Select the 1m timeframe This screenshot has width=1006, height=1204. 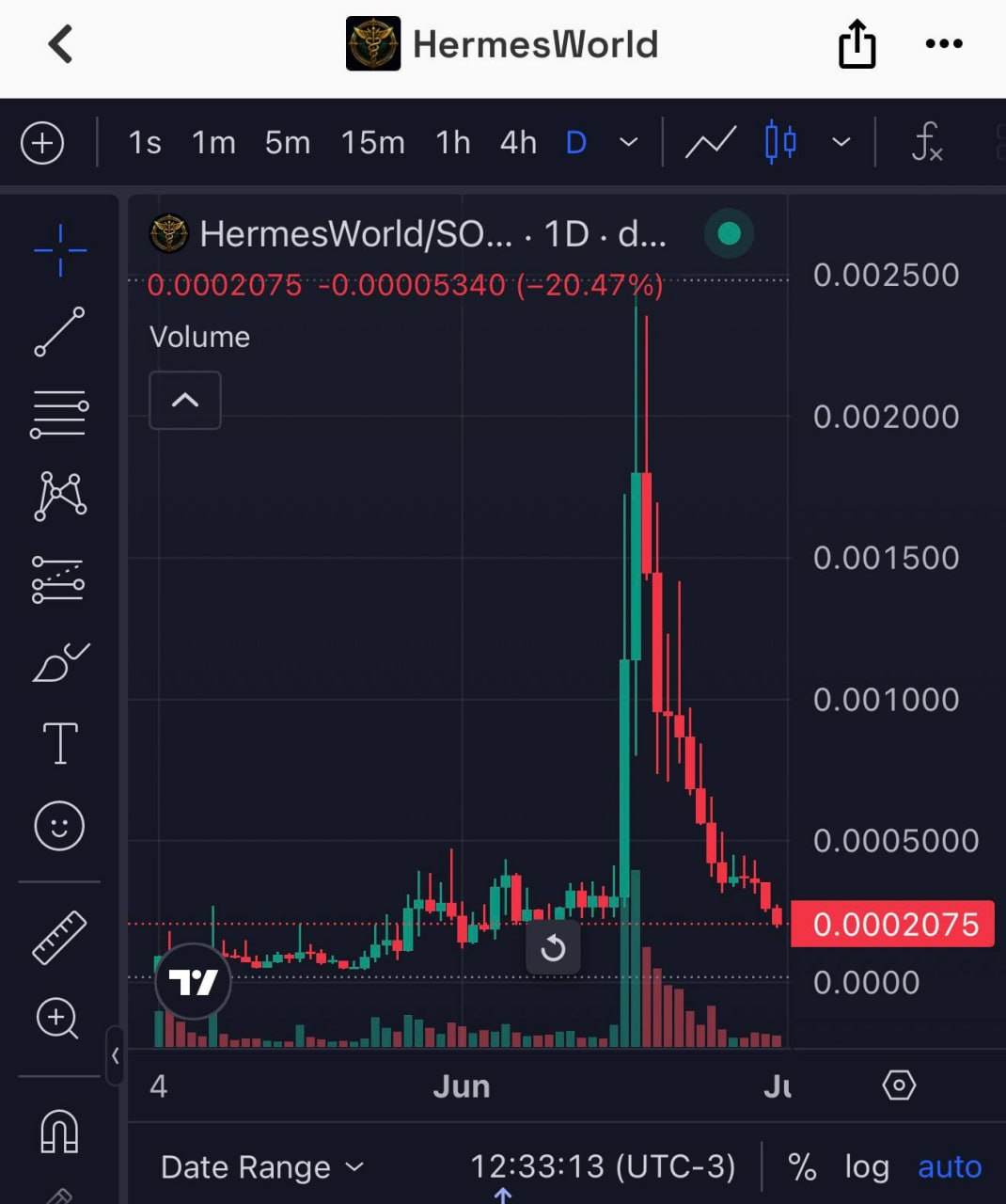(x=213, y=143)
